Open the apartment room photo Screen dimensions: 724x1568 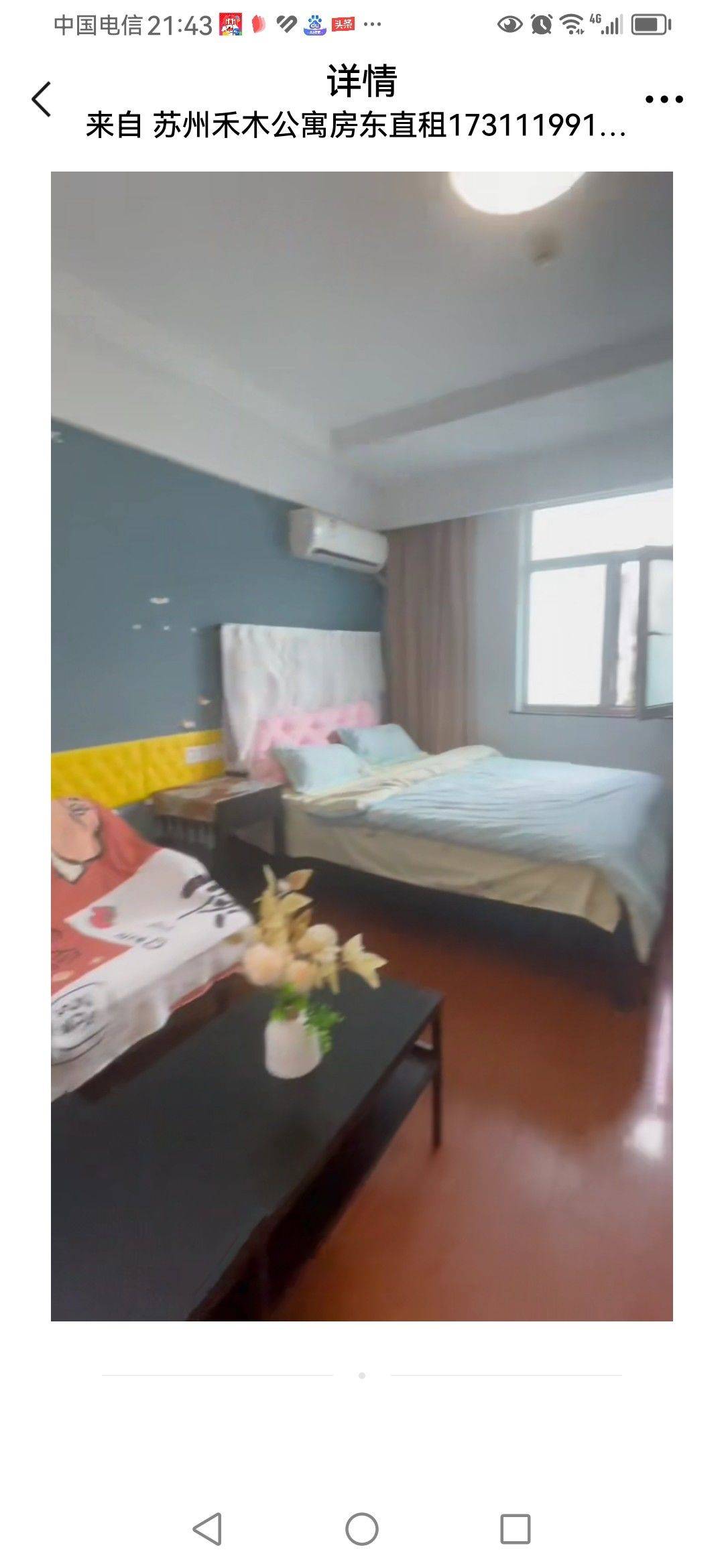click(362, 746)
